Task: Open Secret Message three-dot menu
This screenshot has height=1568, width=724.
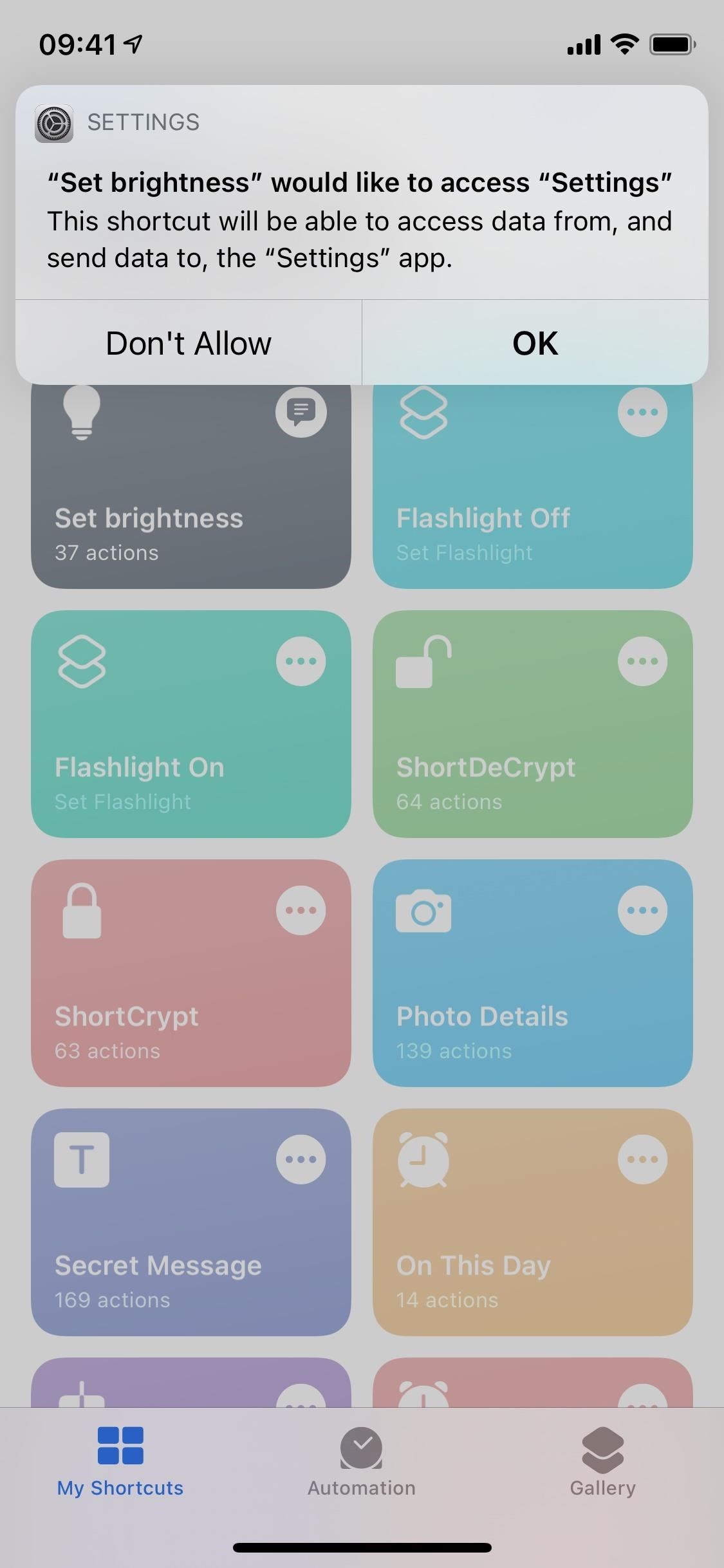Action: click(301, 1159)
